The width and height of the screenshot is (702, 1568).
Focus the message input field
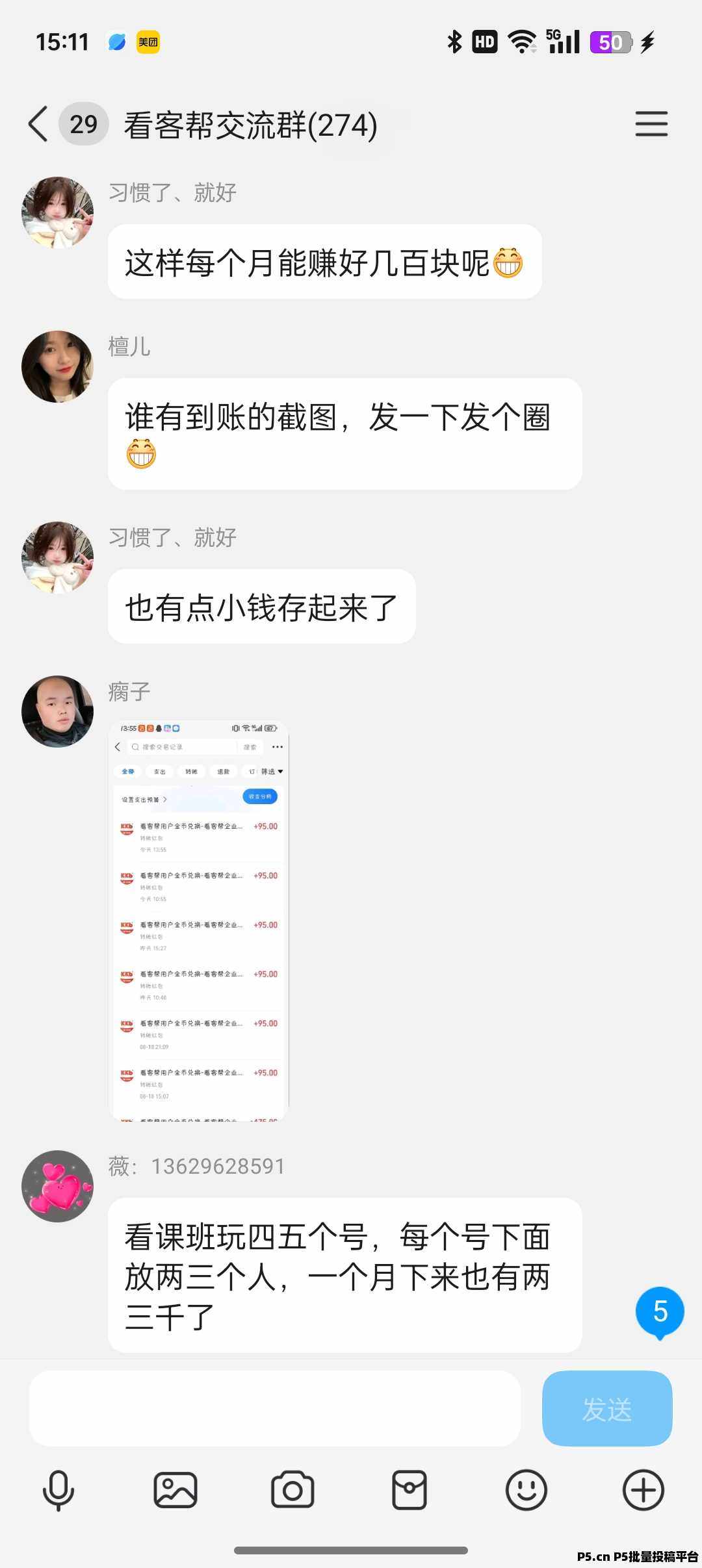coord(275,1408)
